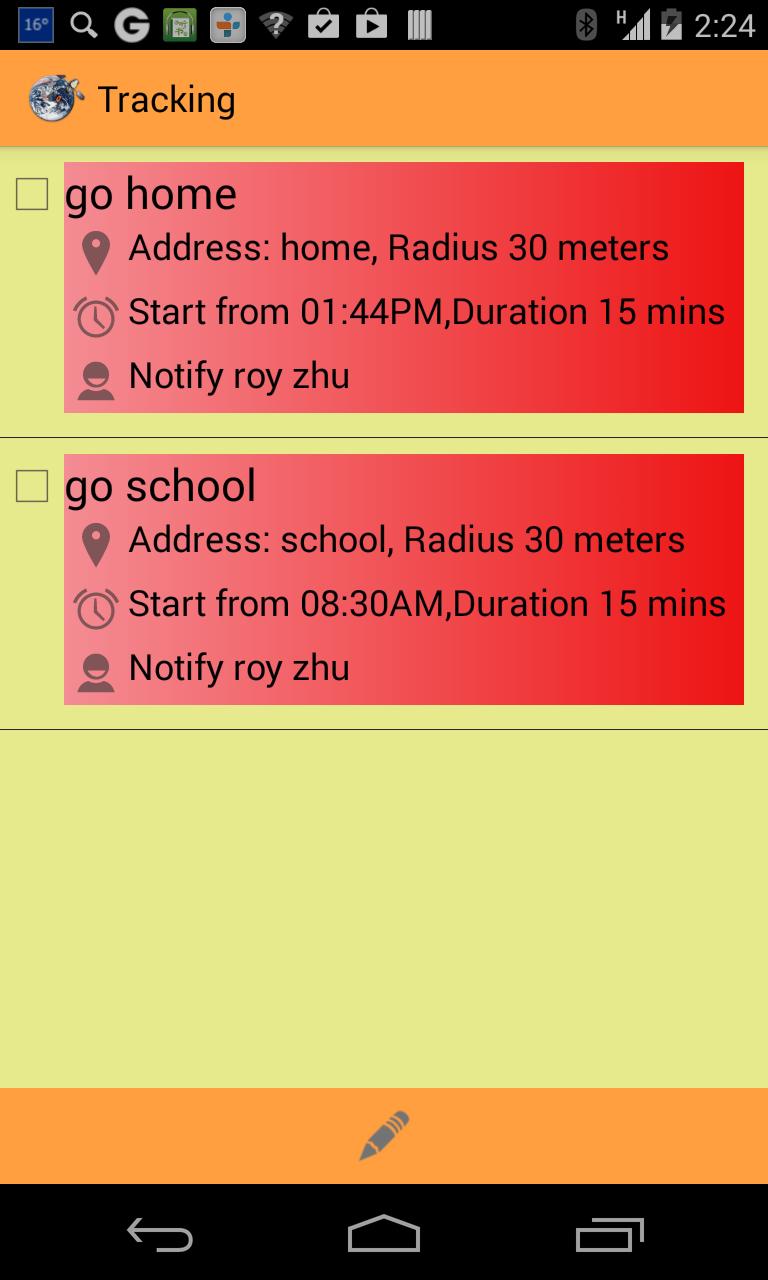
Task: Open the go school tracking task
Action: [400, 578]
